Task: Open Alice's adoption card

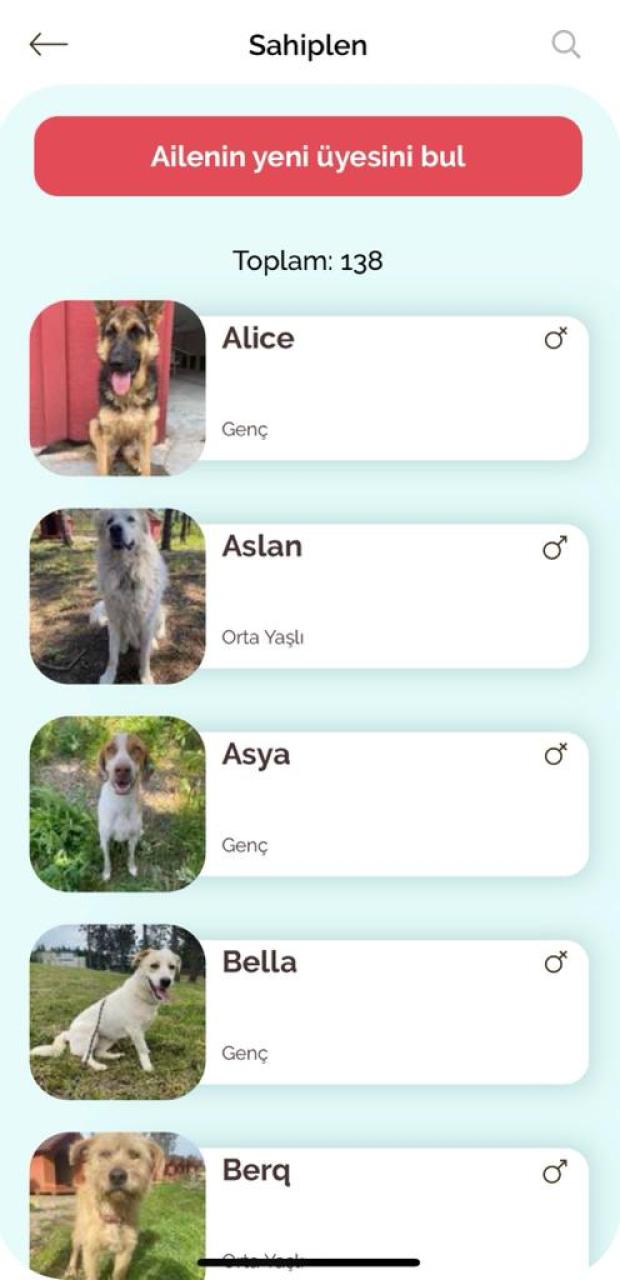Action: coord(390,388)
